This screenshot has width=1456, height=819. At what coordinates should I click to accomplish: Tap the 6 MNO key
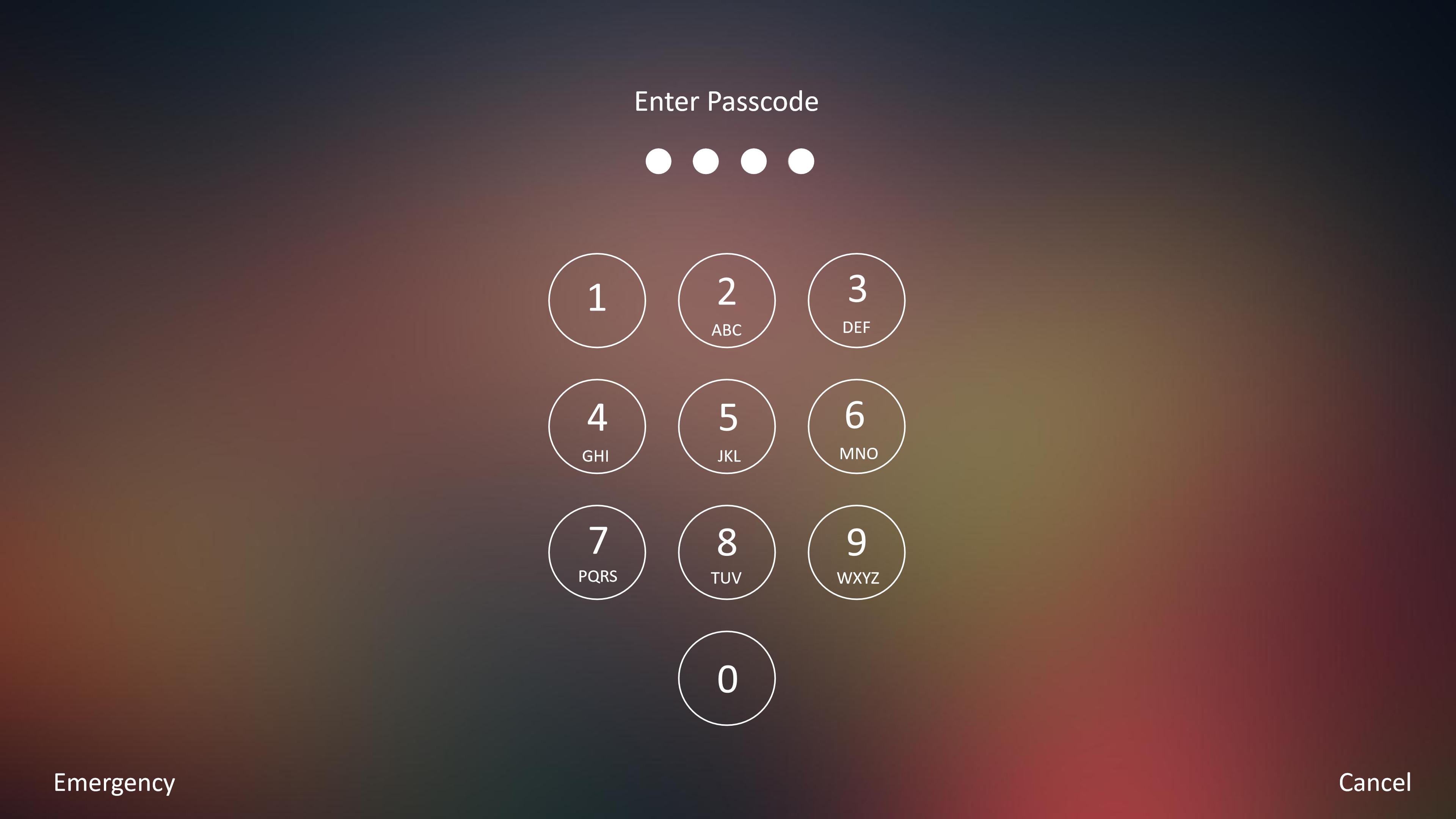click(856, 426)
